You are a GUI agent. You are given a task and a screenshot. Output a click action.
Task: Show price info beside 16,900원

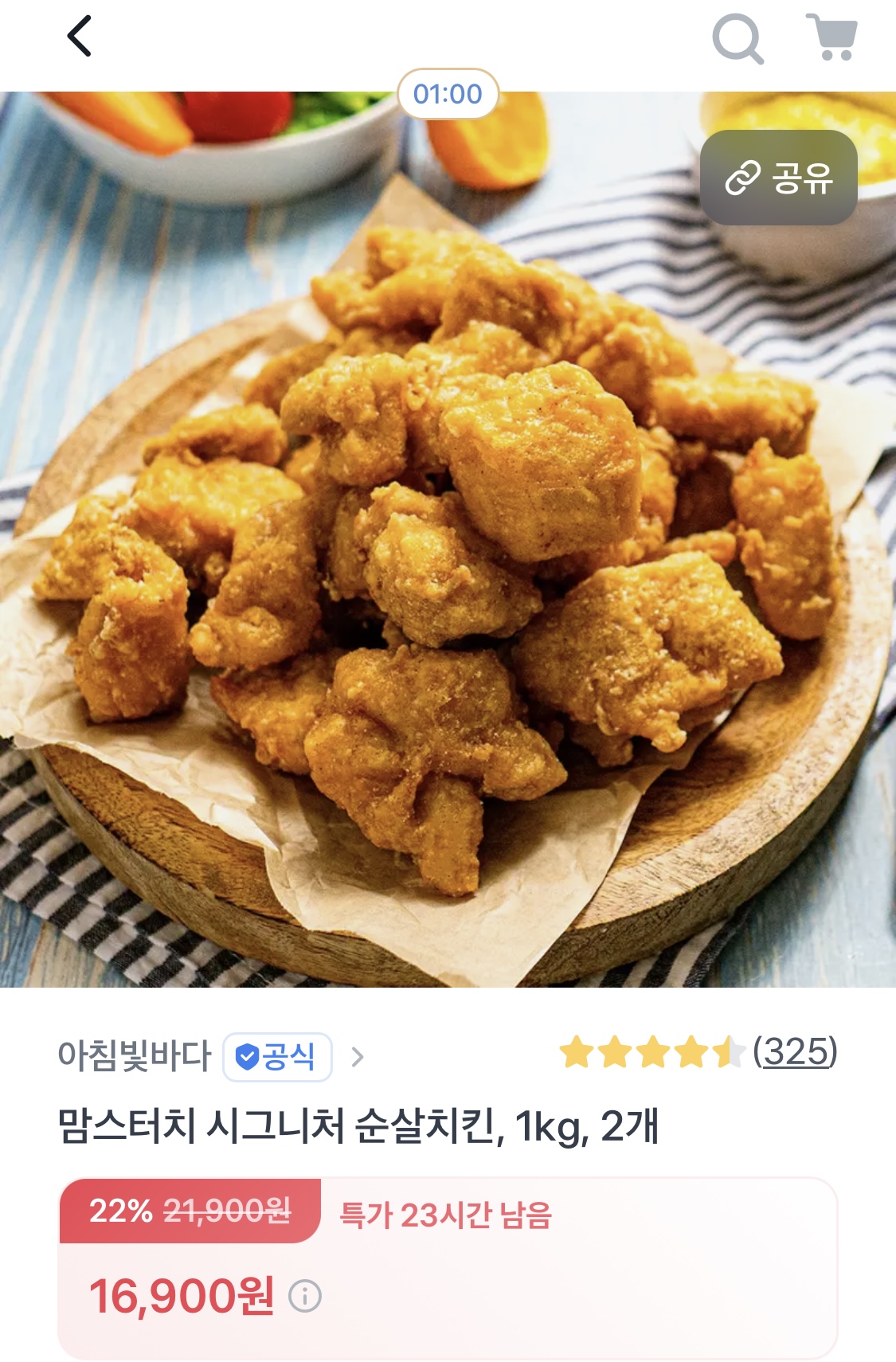click(304, 1296)
